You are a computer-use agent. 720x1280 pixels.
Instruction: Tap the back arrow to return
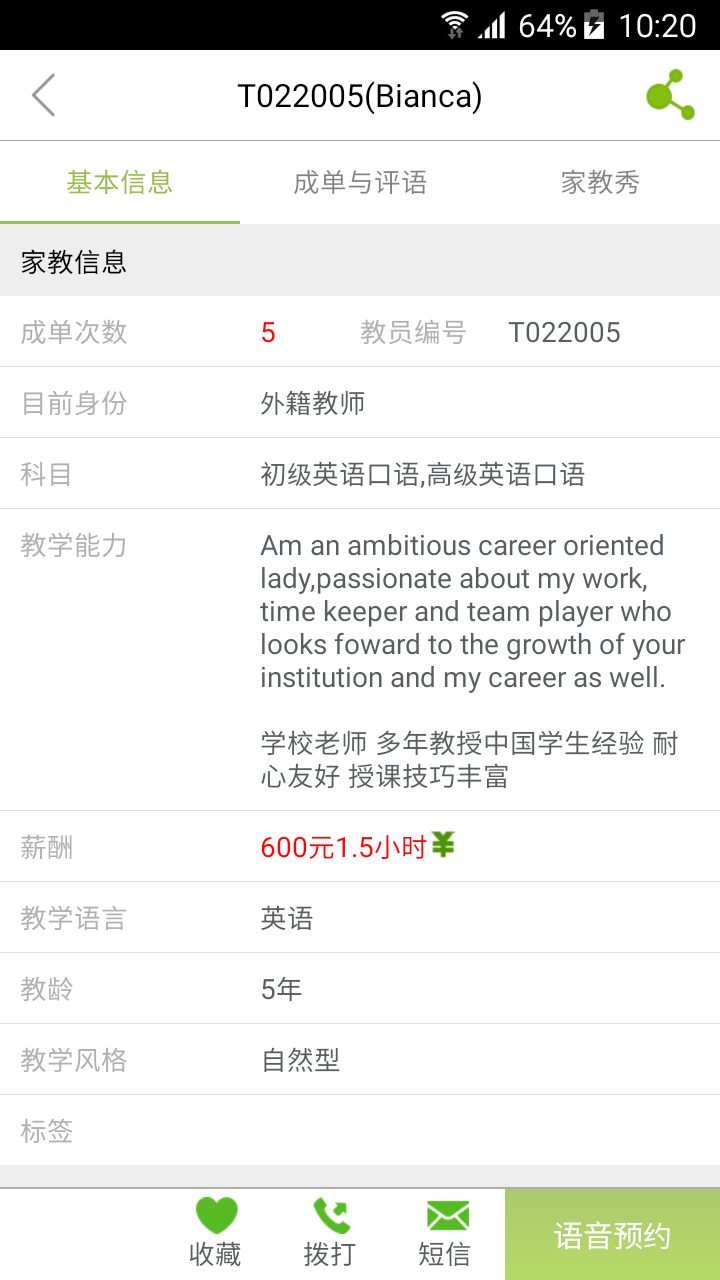point(43,94)
